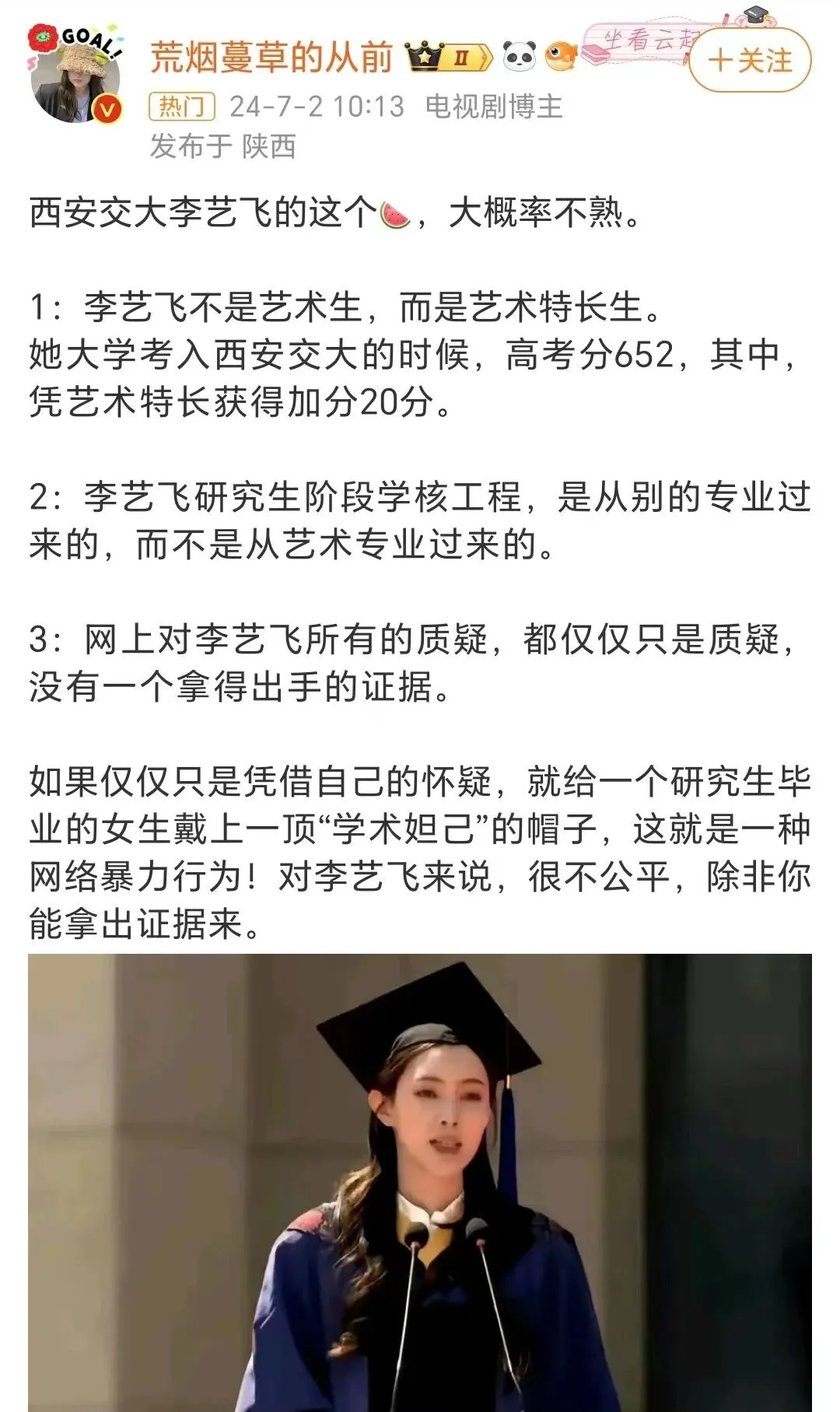View the graduation speech photo full-screen
This screenshot has height=1412, width=840.
pyautogui.click(x=420, y=1181)
